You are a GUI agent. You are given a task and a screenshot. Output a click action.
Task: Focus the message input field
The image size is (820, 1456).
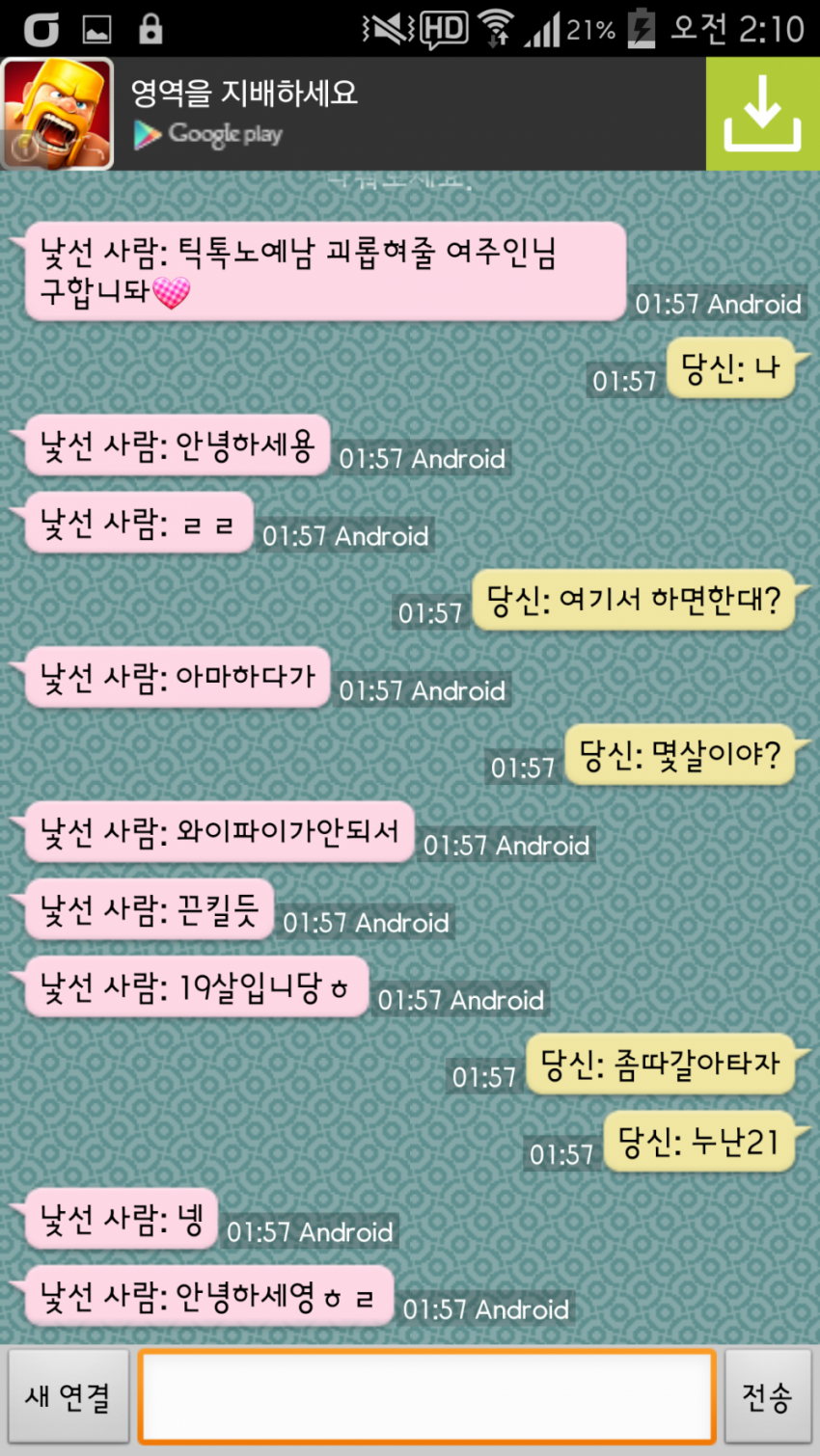coord(427,1396)
